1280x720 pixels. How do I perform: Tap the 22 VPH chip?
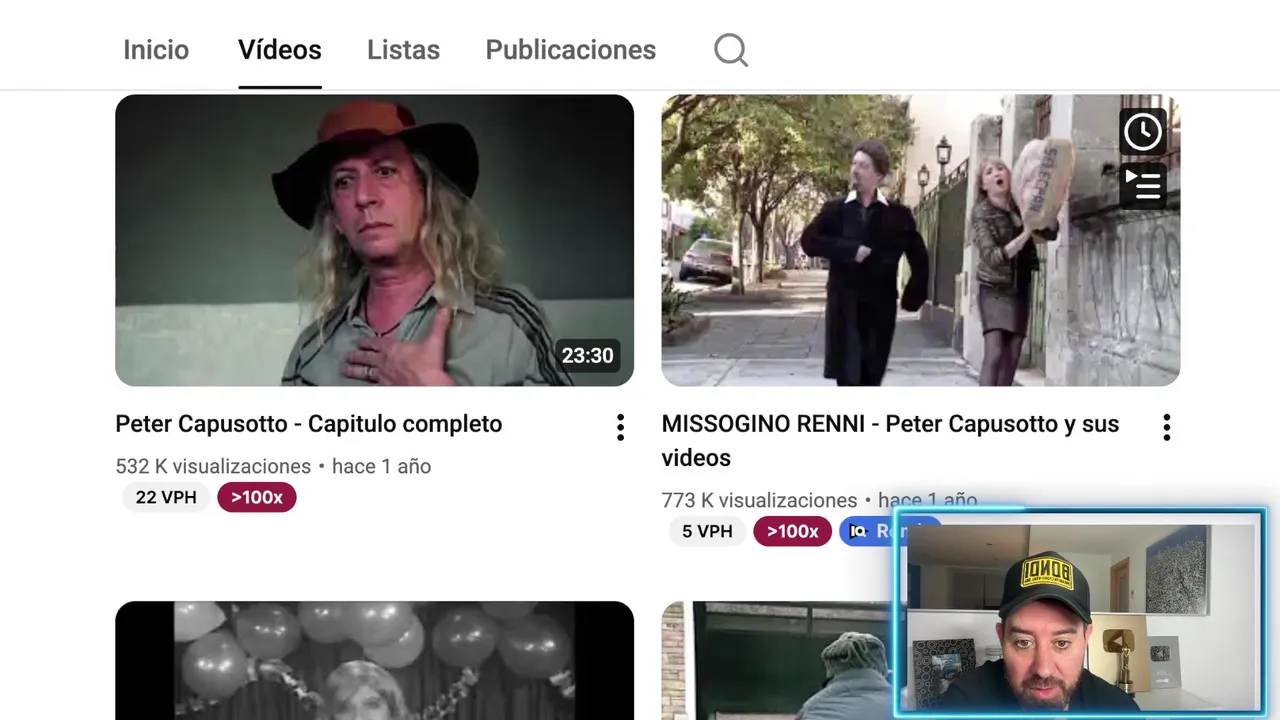166,497
